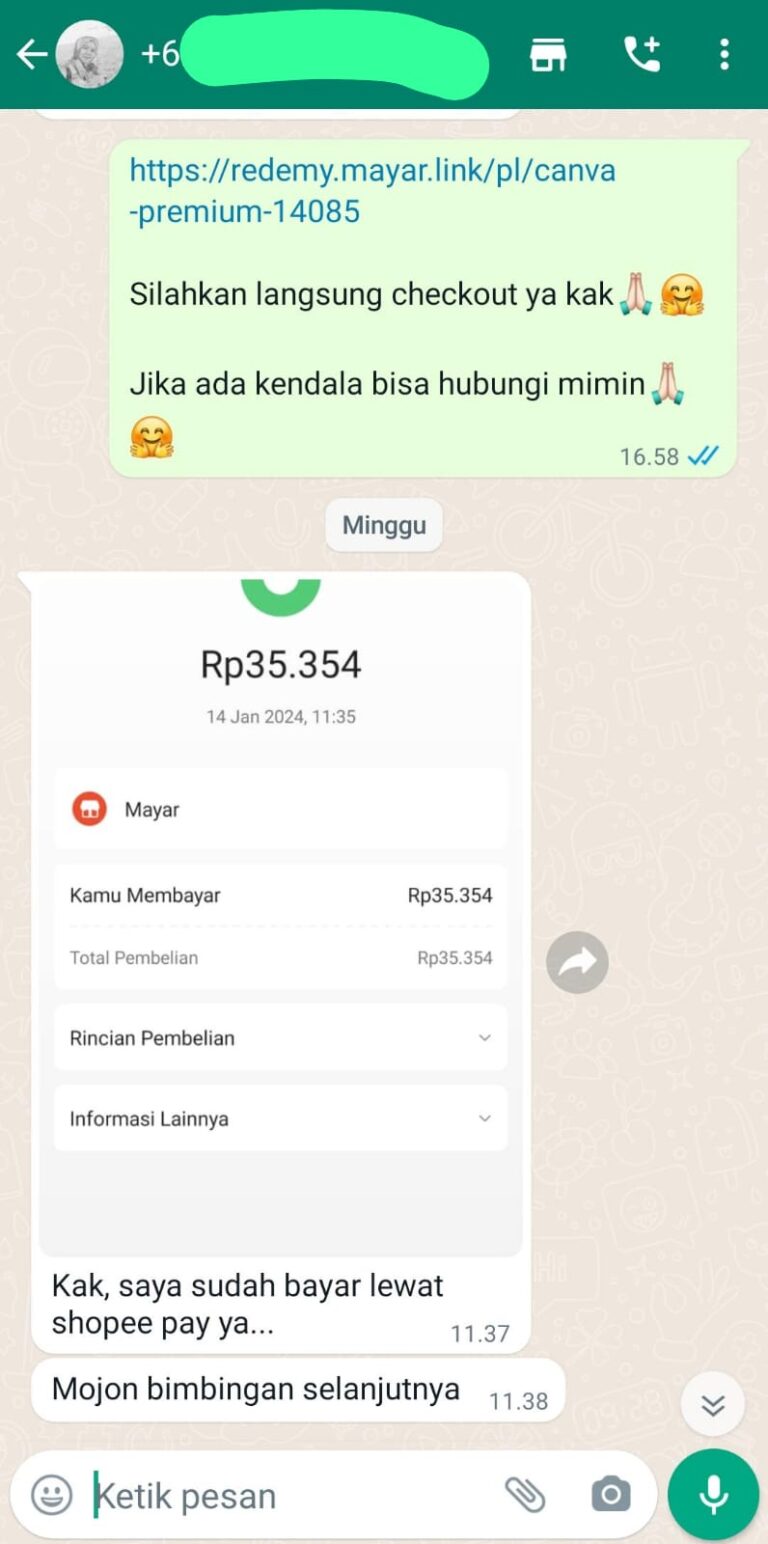Open the three-dot overflow menu
This screenshot has height=1544, width=768.
[x=724, y=55]
